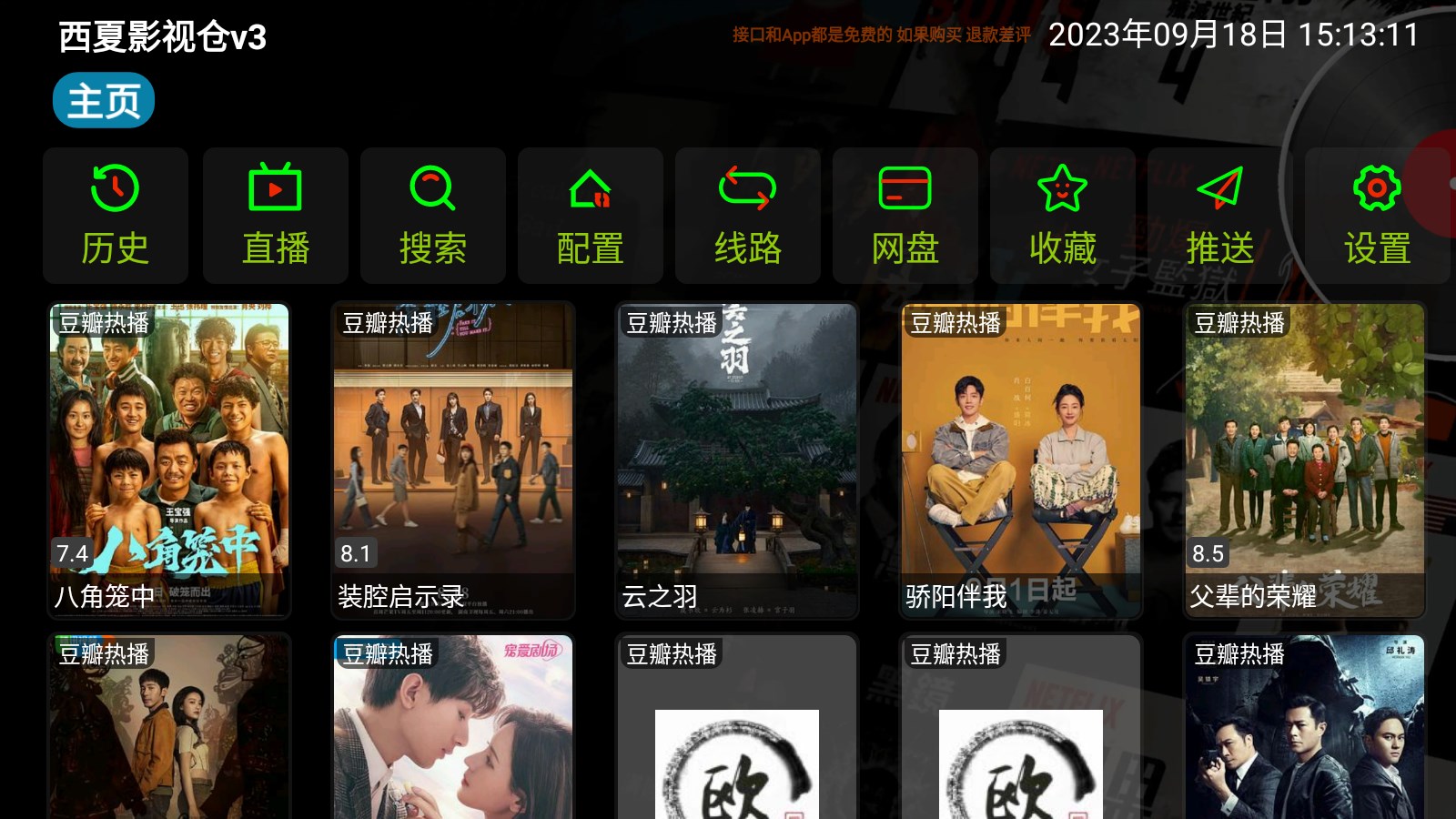Open 网盘 cloud drive
The height and width of the screenshot is (819, 1456).
(905, 216)
